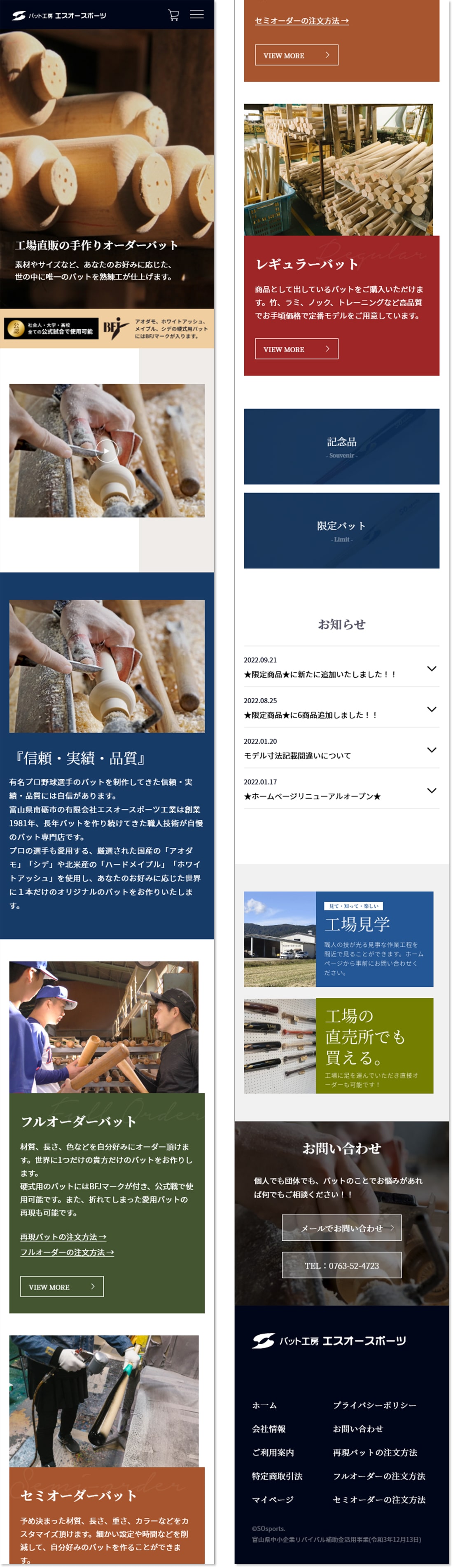Open the shopping cart icon
Image resolution: width=453 pixels, height=1568 pixels.
coord(173,15)
